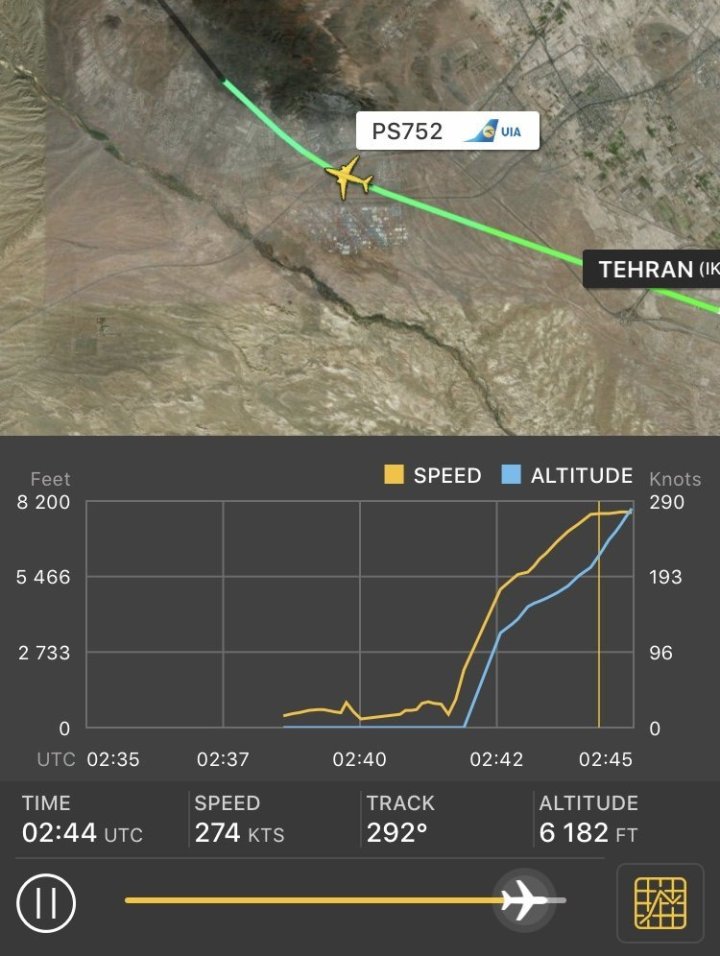Open the PS752 UIA flight label
The width and height of the screenshot is (720, 956).
click(447, 132)
